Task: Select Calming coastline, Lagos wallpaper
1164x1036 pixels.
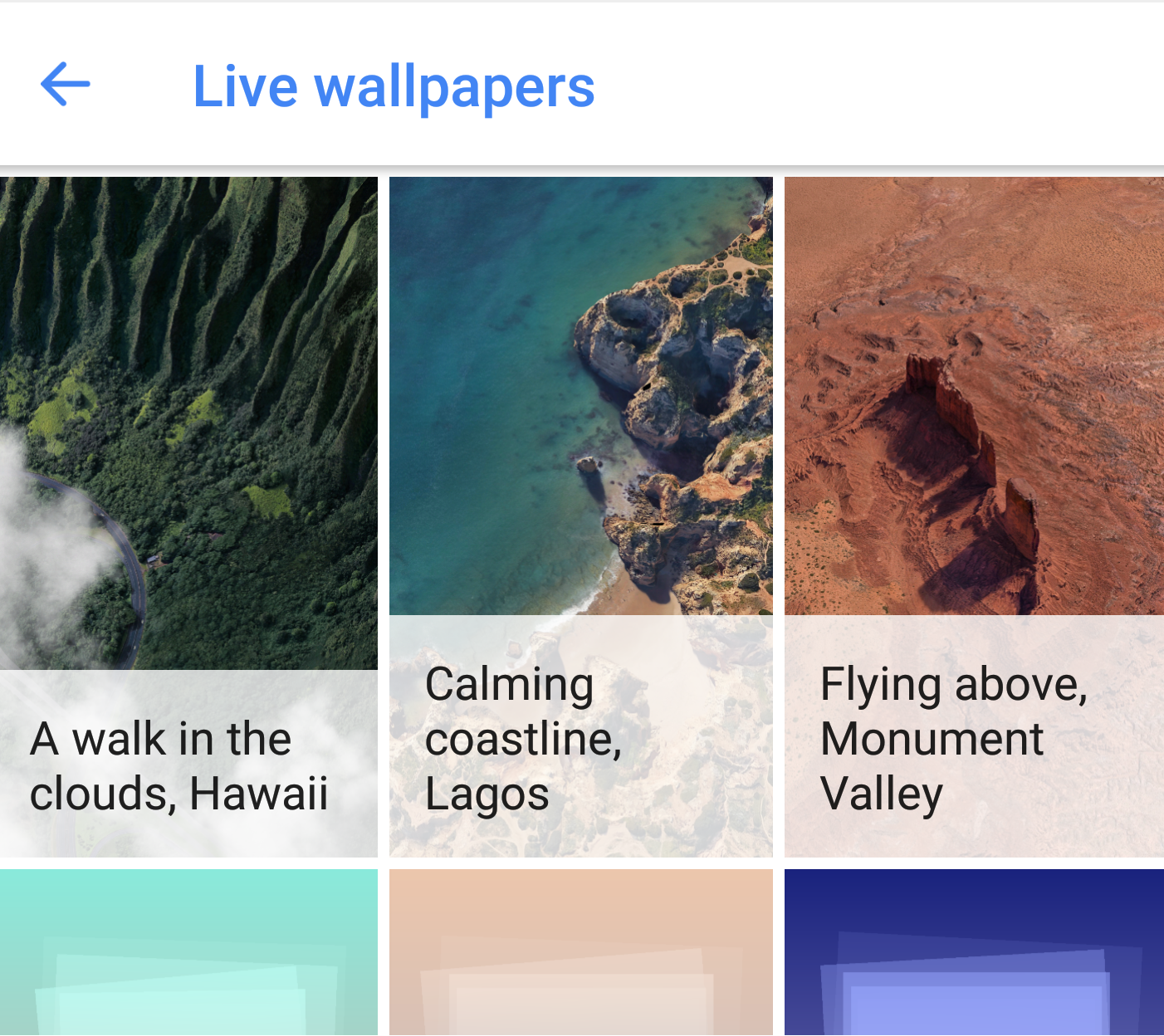Action: tap(580, 515)
